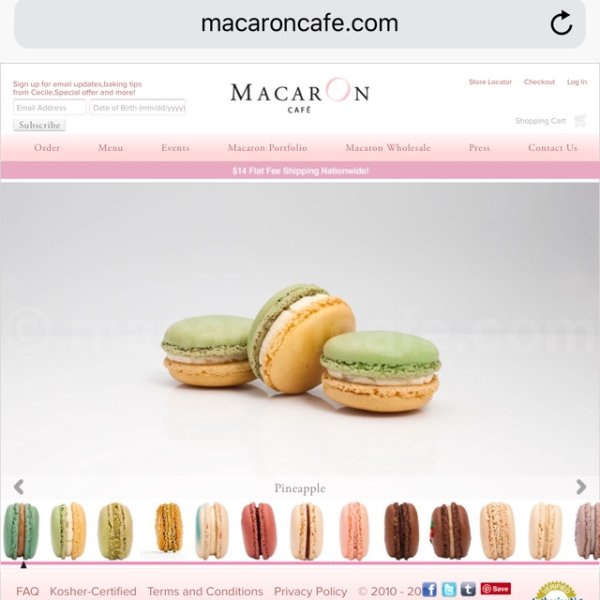Open Macaron Portfolio
The width and height of the screenshot is (600, 600).
267,148
